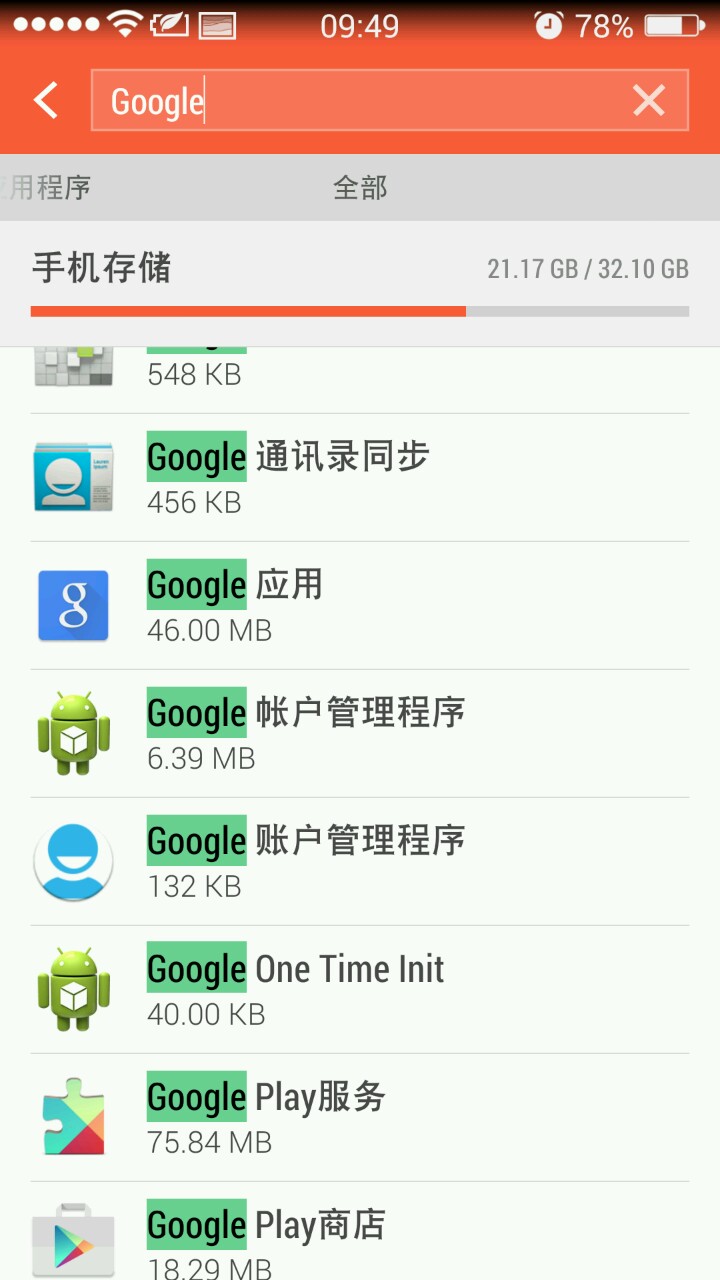Select Google 账户管理程序 (132 KB)
The width and height of the screenshot is (720, 1280).
[360, 861]
